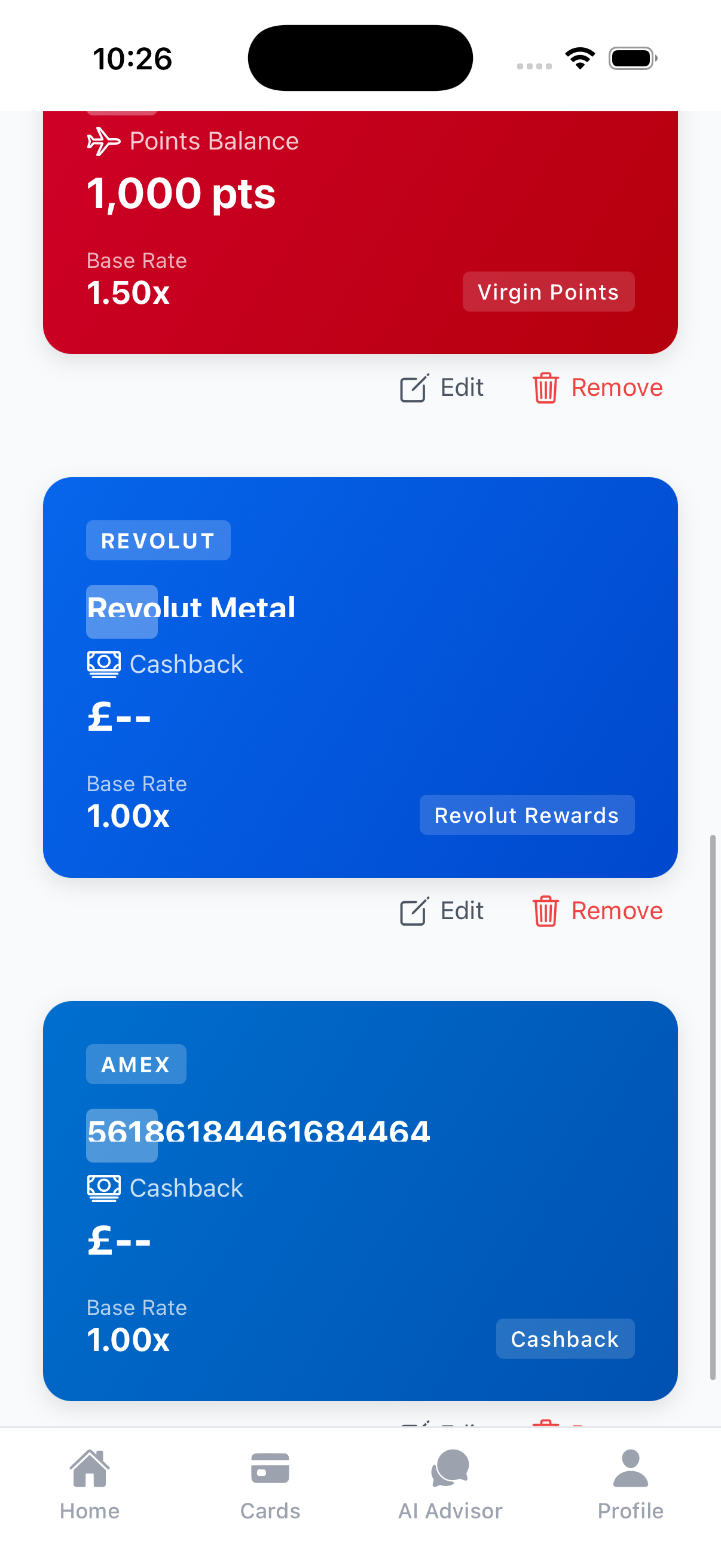Click the Edit pencil icon below the Virgin card
The width and height of the screenshot is (721, 1568).
(414, 386)
